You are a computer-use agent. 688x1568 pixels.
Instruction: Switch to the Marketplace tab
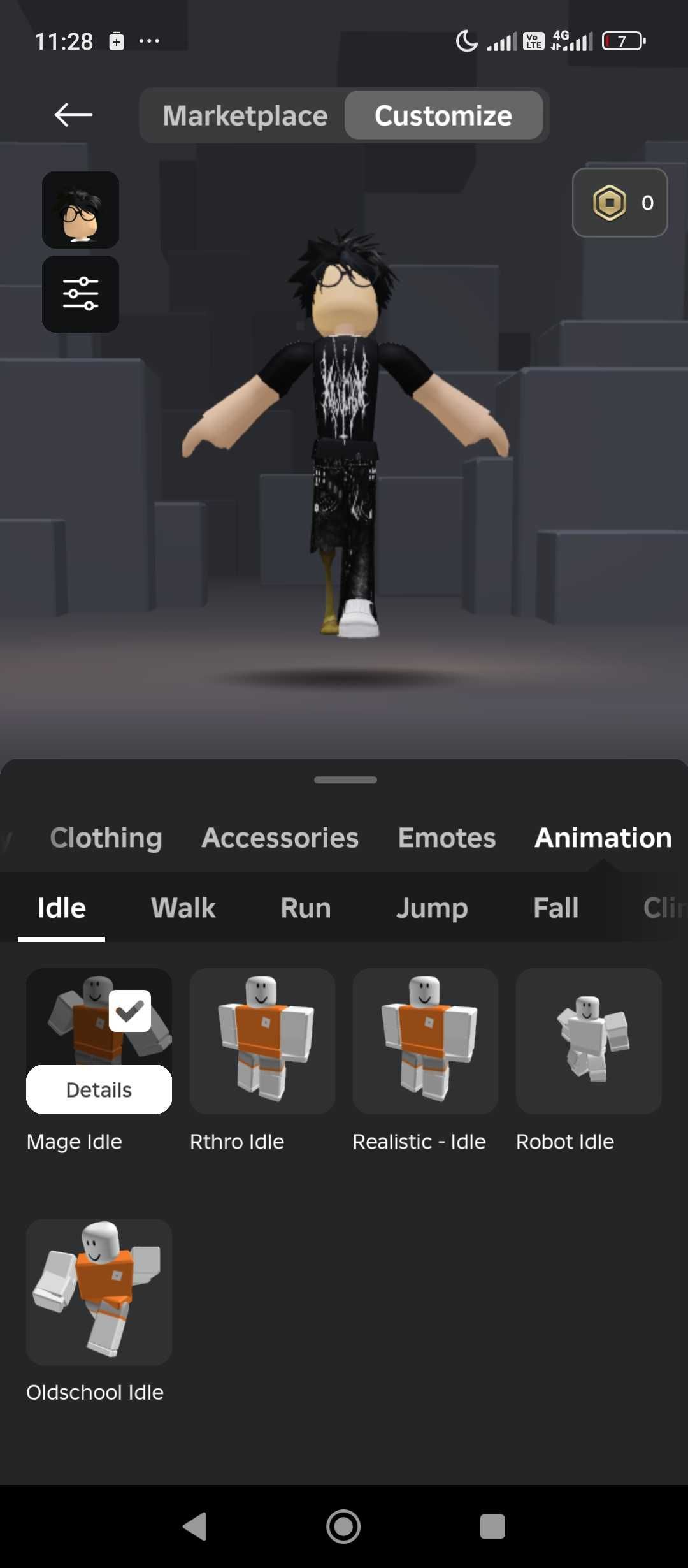point(245,116)
